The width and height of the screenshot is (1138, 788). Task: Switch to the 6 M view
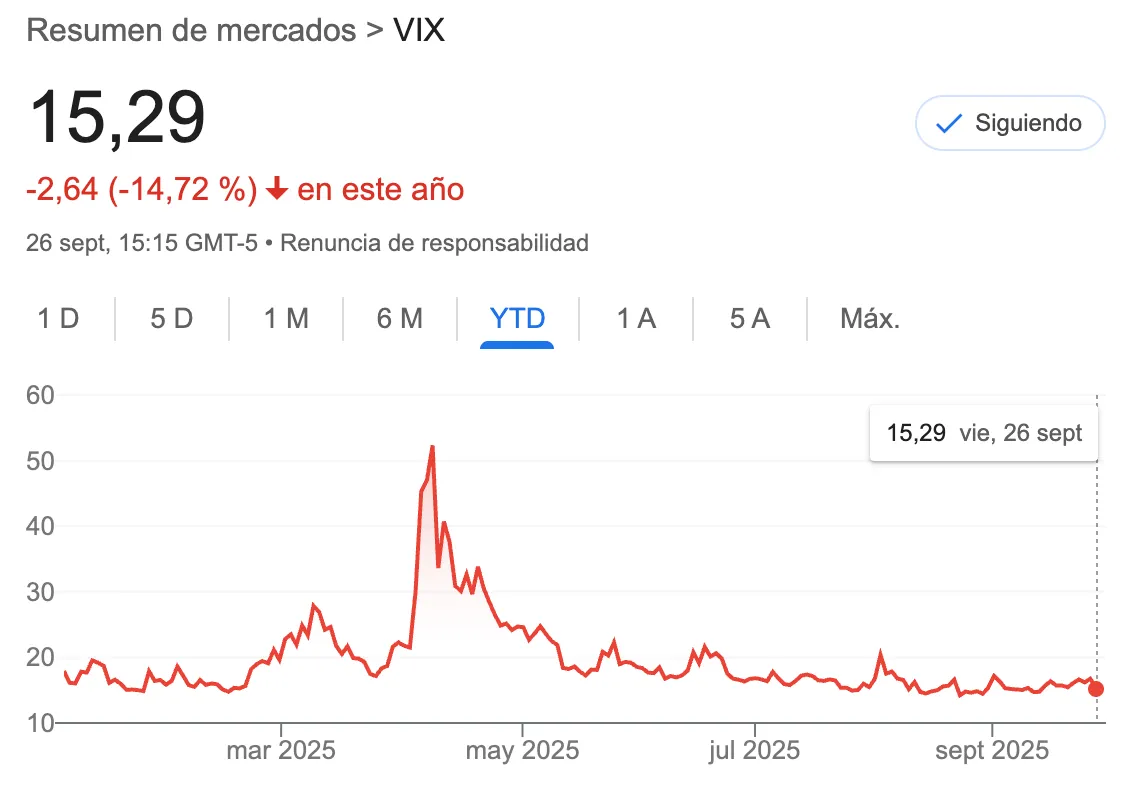tap(400, 319)
